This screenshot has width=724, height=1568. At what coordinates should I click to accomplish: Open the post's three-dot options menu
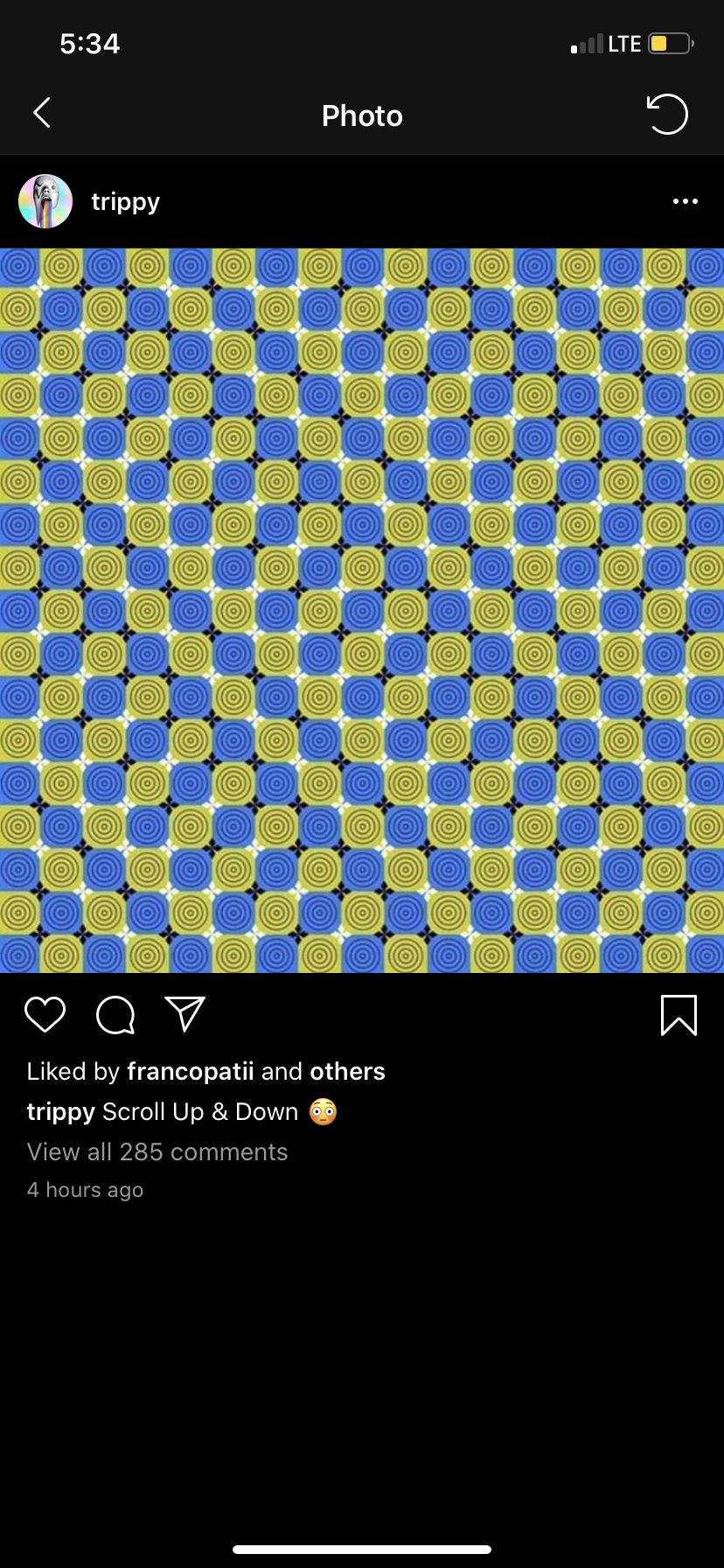[686, 201]
